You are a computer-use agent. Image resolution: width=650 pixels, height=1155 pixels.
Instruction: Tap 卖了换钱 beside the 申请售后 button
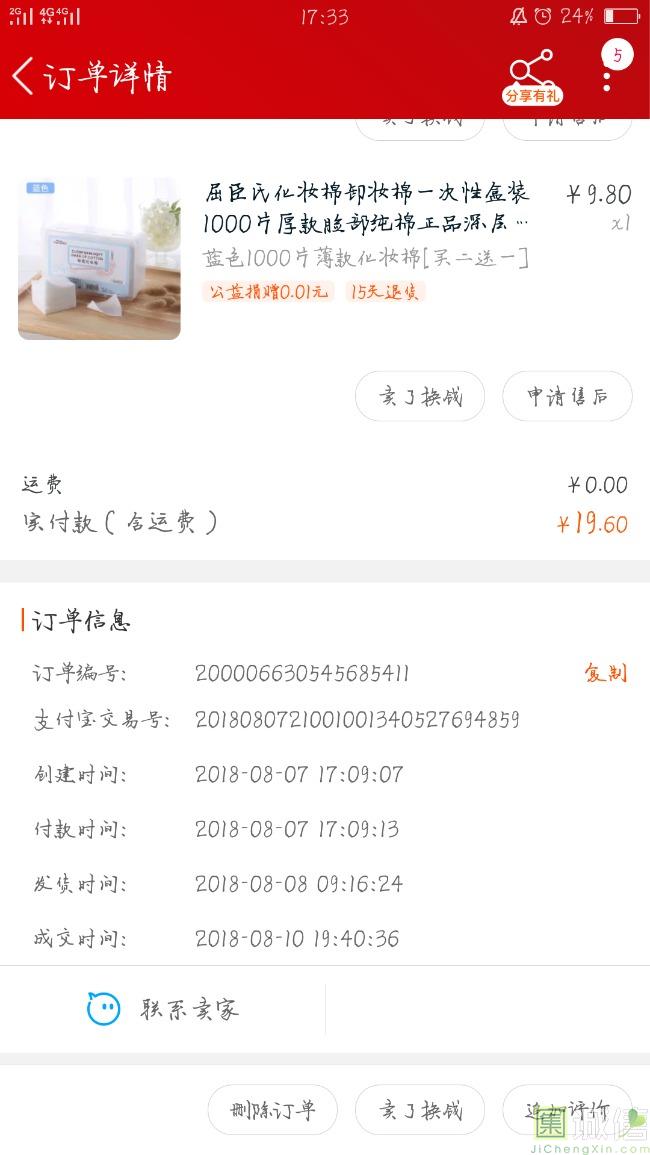click(x=420, y=397)
